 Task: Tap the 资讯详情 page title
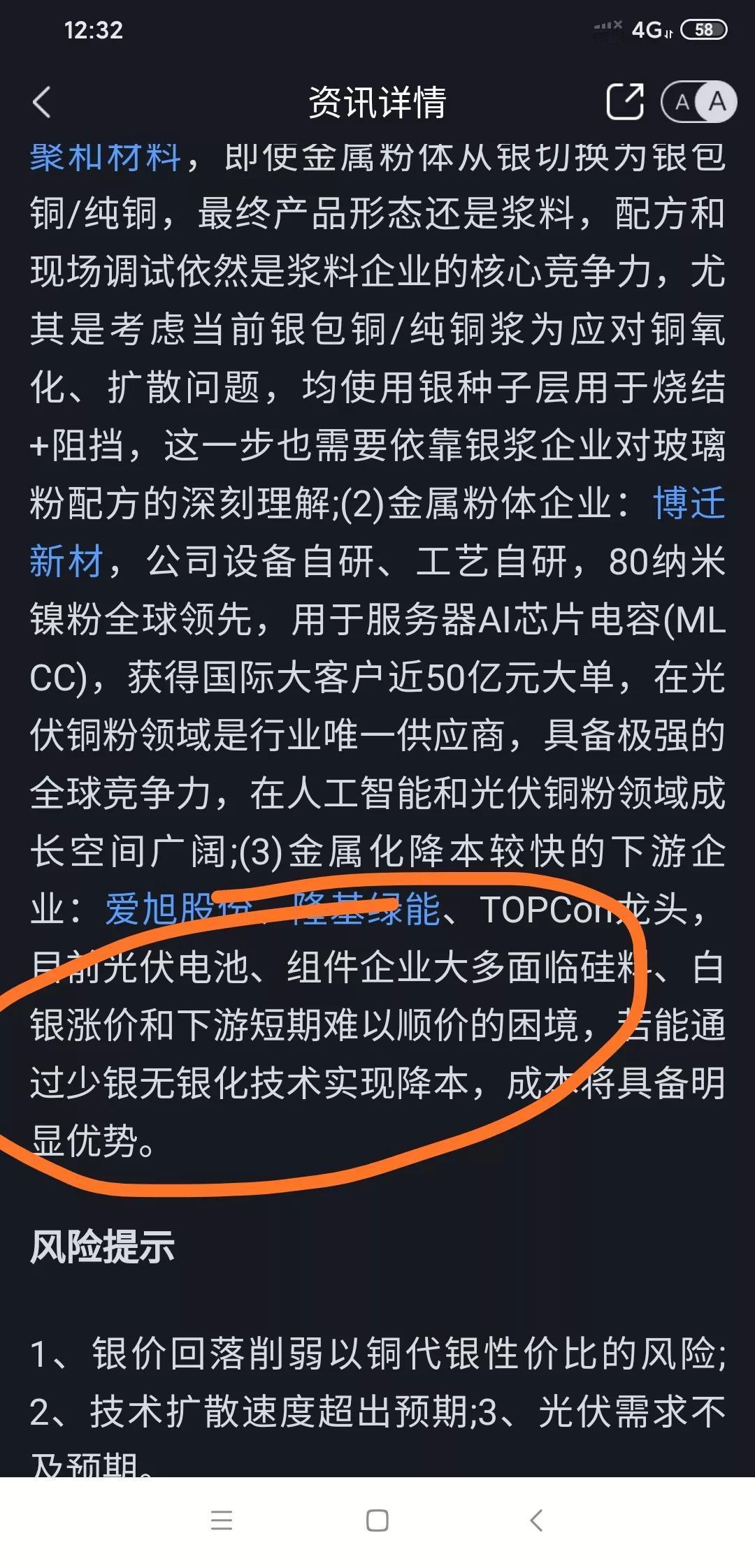point(377,102)
